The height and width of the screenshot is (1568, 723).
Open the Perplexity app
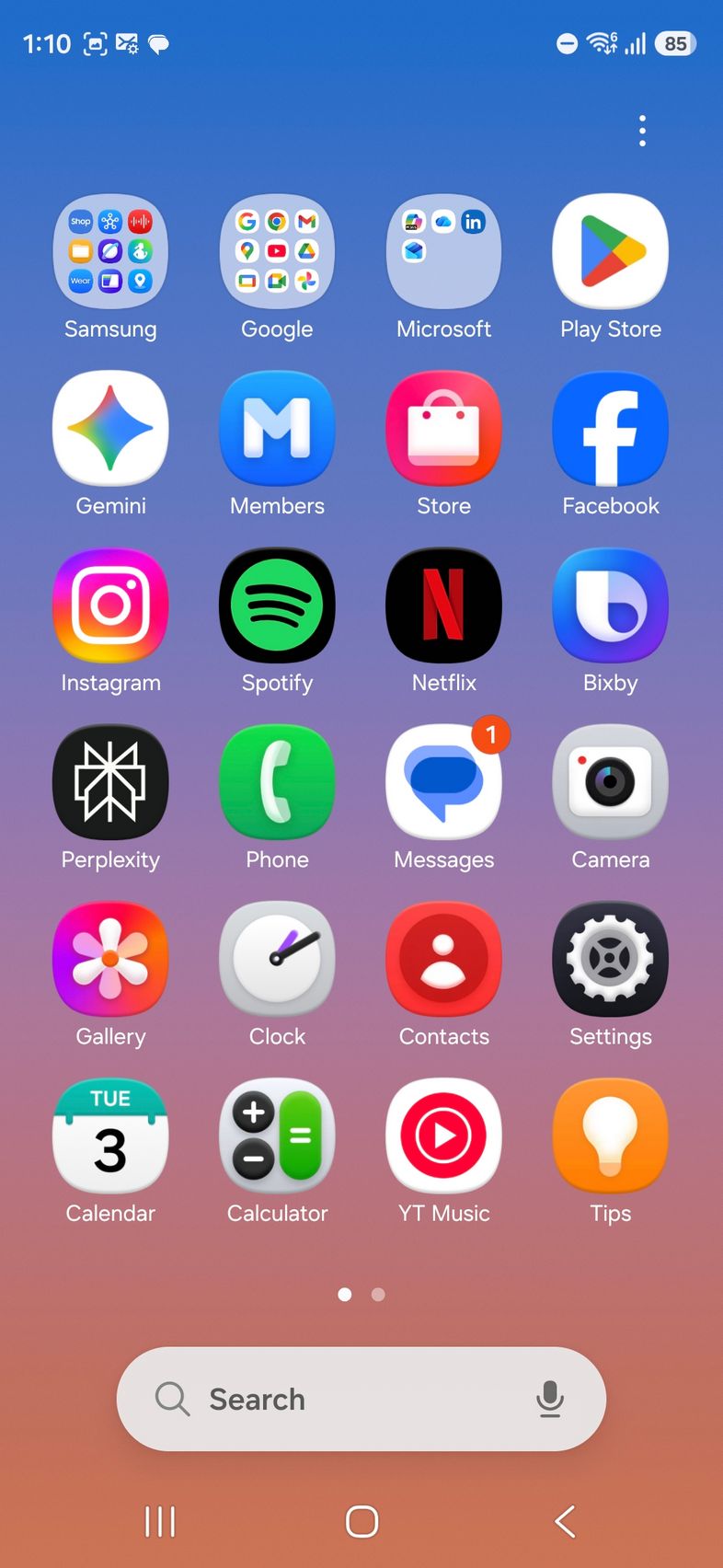click(110, 782)
